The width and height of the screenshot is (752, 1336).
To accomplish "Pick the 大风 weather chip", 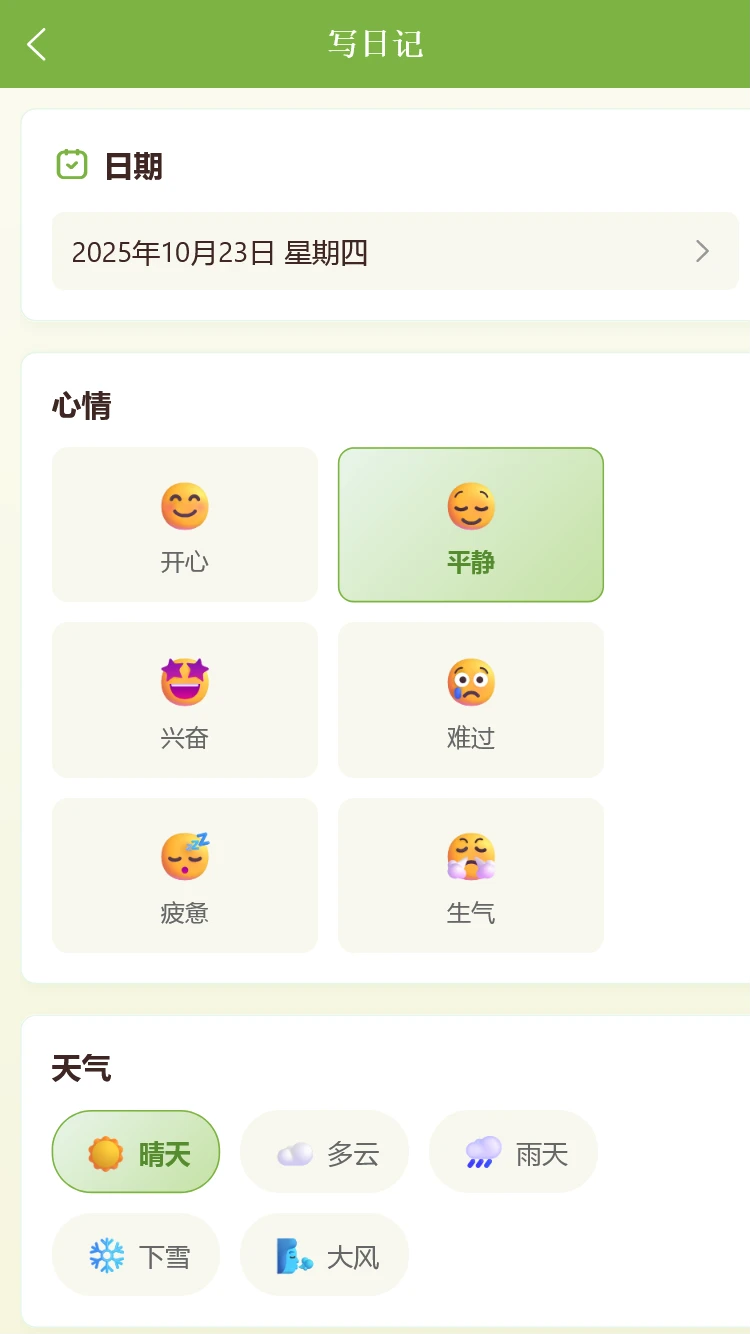I will [325, 1255].
